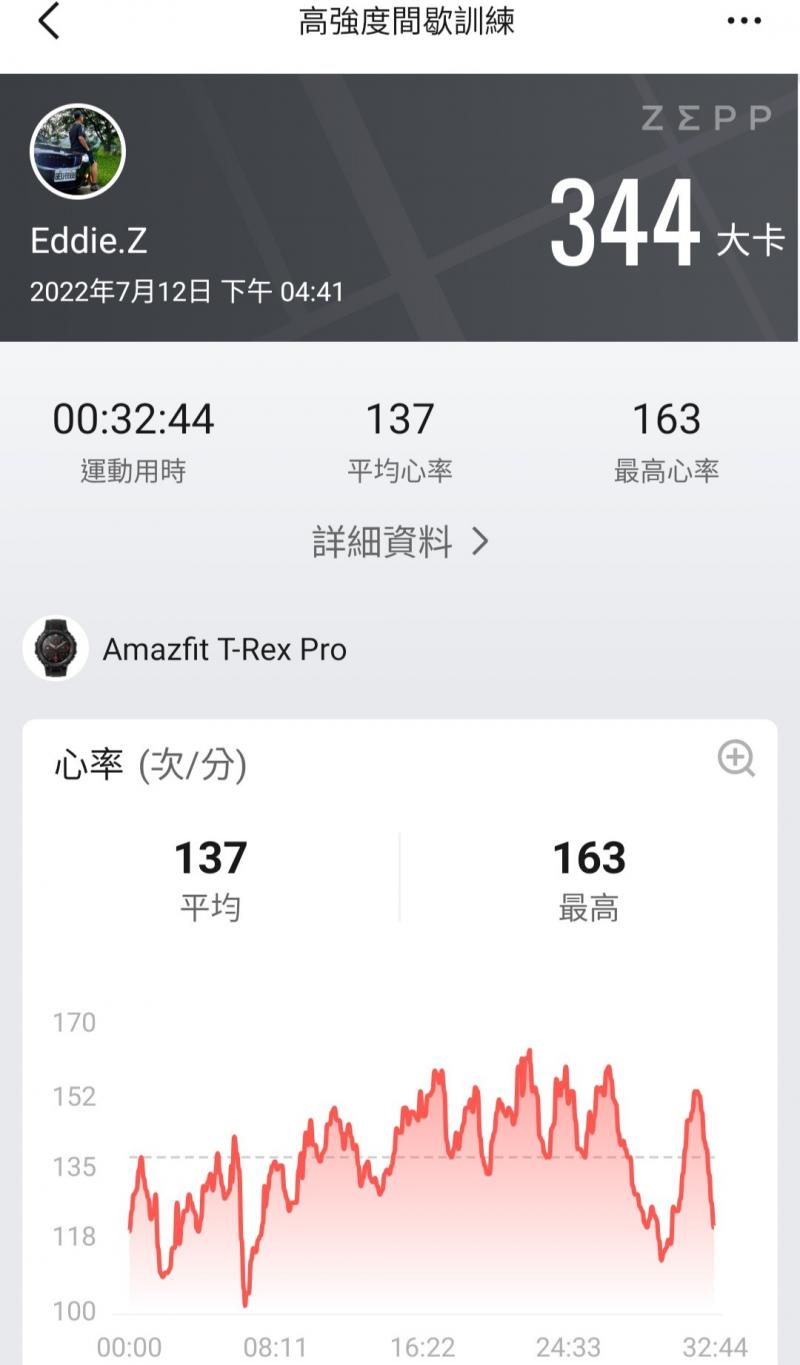This screenshot has height=1365, width=800.
Task: Go back from the workout summary
Action: [x=48, y=22]
